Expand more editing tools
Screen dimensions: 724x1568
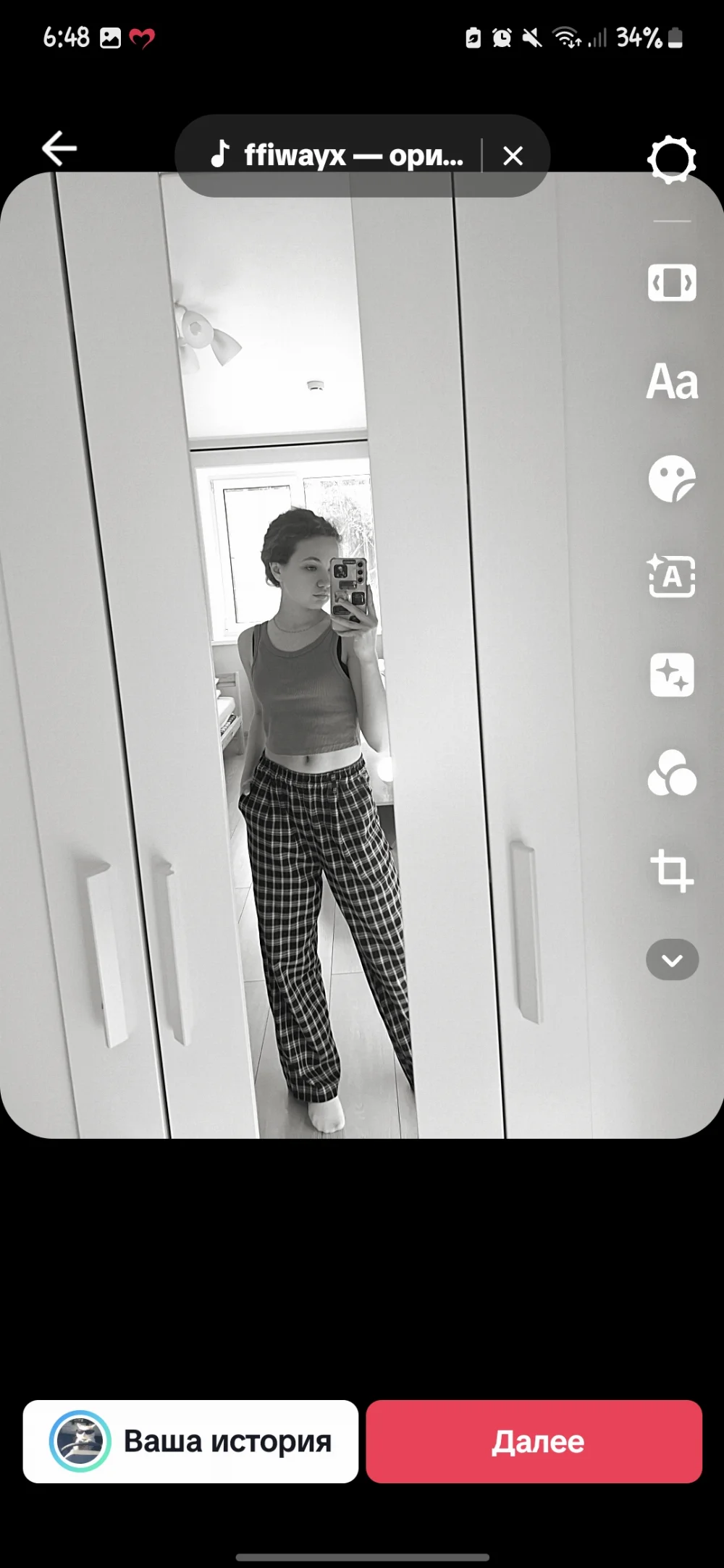pyautogui.click(x=672, y=960)
